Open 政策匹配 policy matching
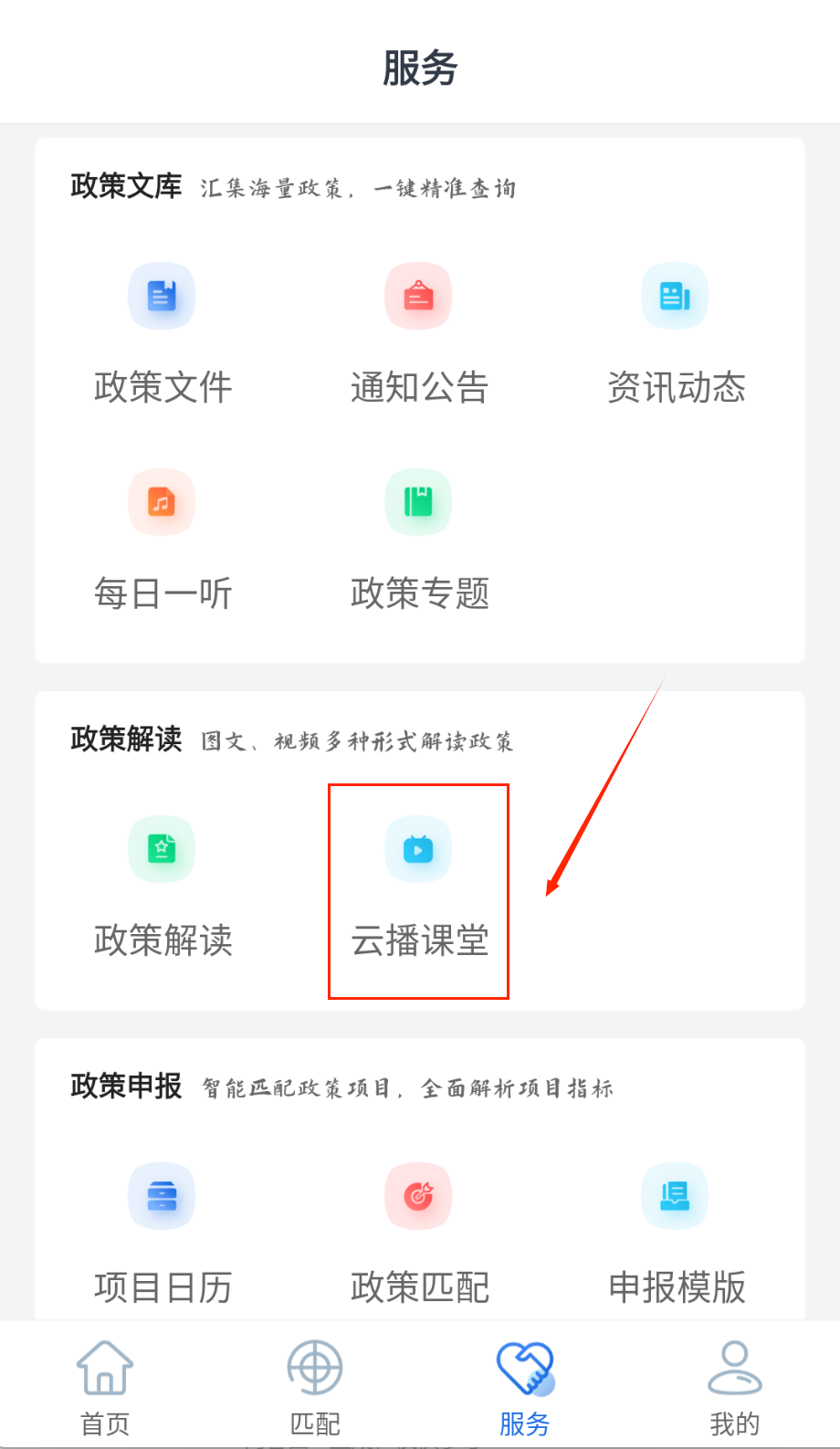The height and width of the screenshot is (1449, 840). pos(419,1233)
